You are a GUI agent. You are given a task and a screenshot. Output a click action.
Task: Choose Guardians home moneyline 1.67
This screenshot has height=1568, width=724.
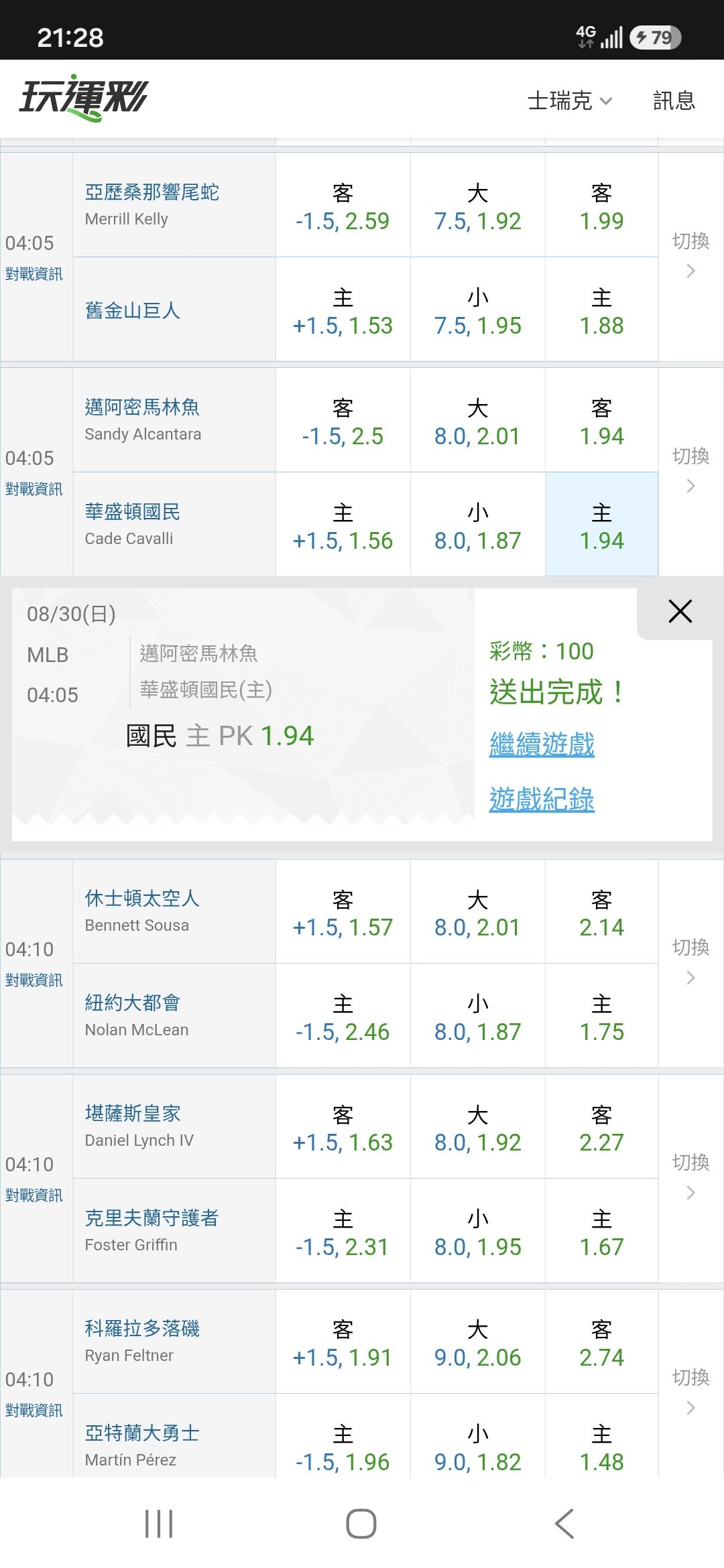pyautogui.click(x=601, y=1232)
